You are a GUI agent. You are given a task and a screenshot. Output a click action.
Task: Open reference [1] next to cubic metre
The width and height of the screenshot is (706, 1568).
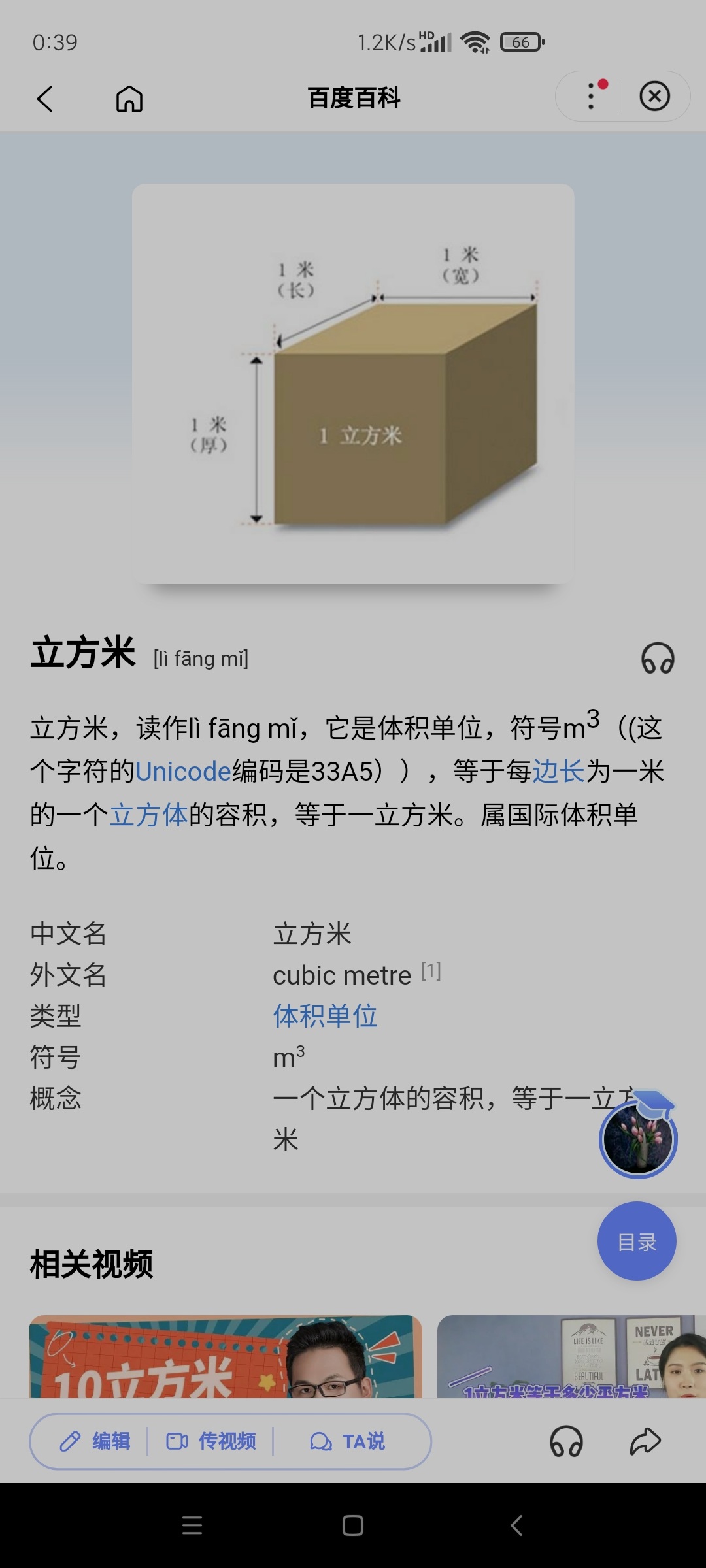click(431, 971)
